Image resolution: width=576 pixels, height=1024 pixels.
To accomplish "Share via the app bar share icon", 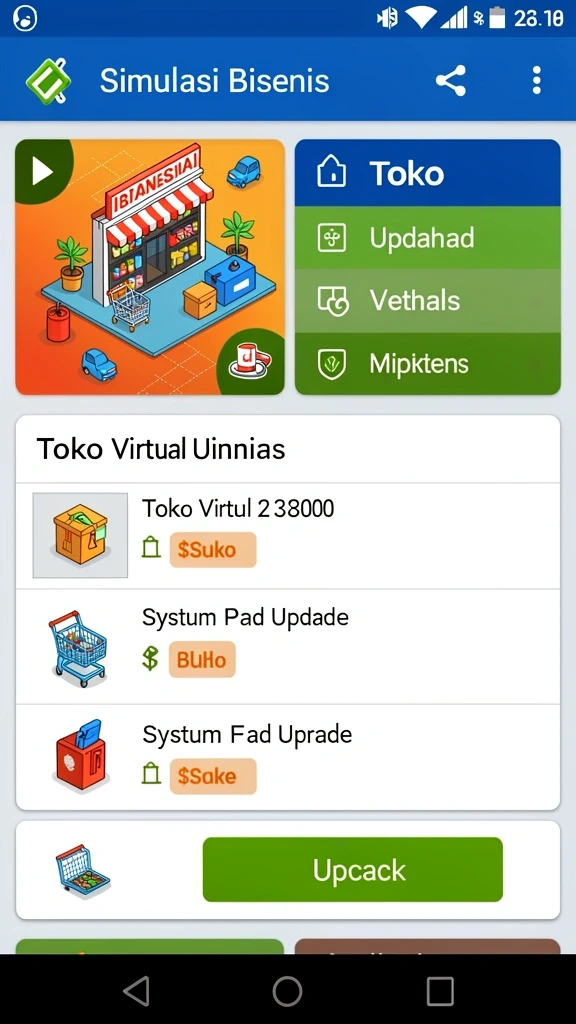I will pos(451,81).
